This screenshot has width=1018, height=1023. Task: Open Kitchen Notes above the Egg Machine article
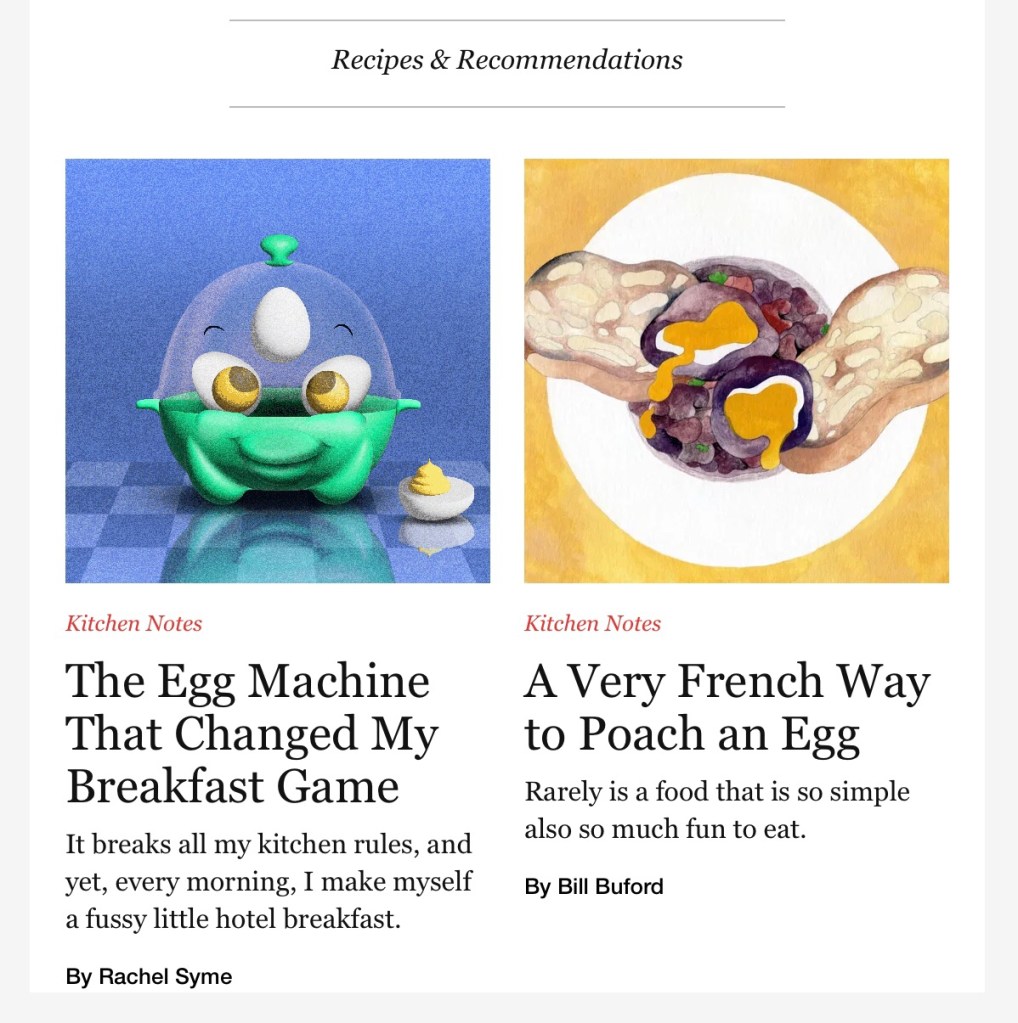(134, 624)
